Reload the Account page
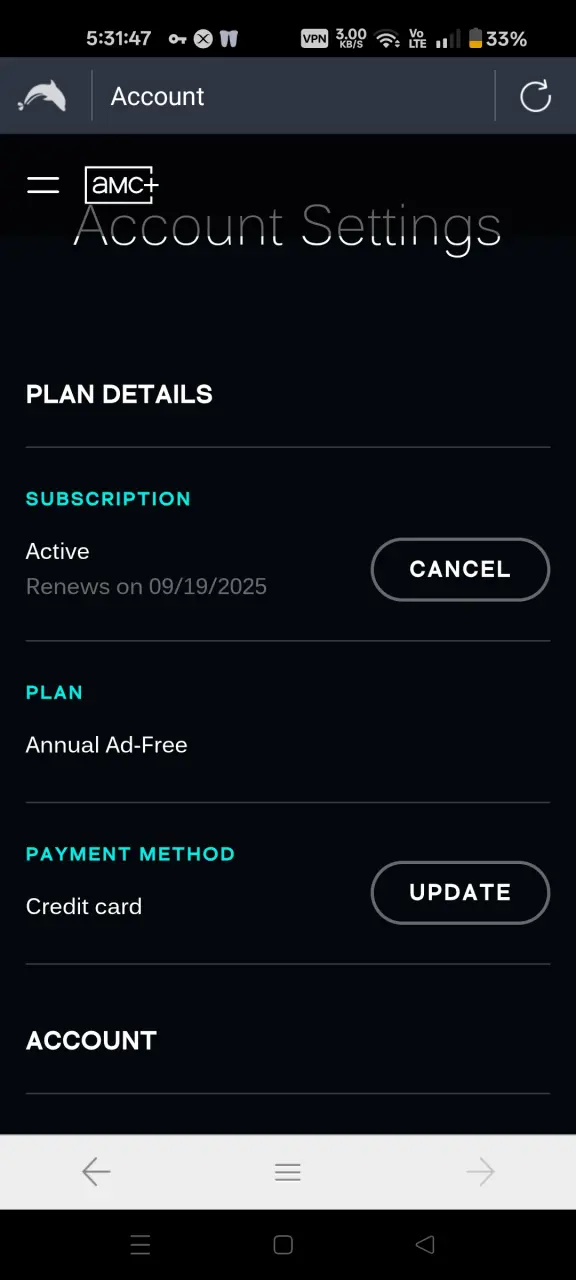This screenshot has width=576, height=1280. 535,96
